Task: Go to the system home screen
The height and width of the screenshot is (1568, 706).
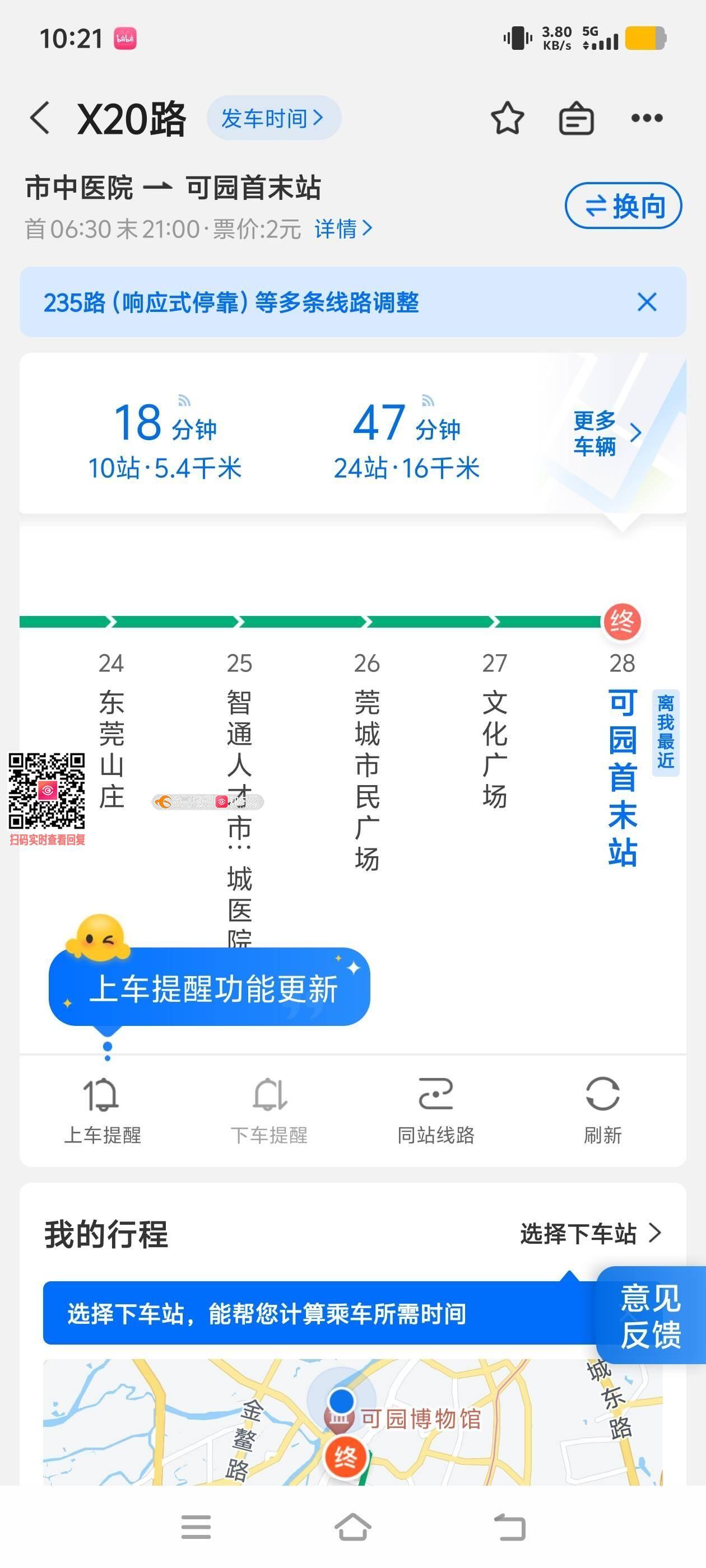Action: click(x=352, y=1527)
